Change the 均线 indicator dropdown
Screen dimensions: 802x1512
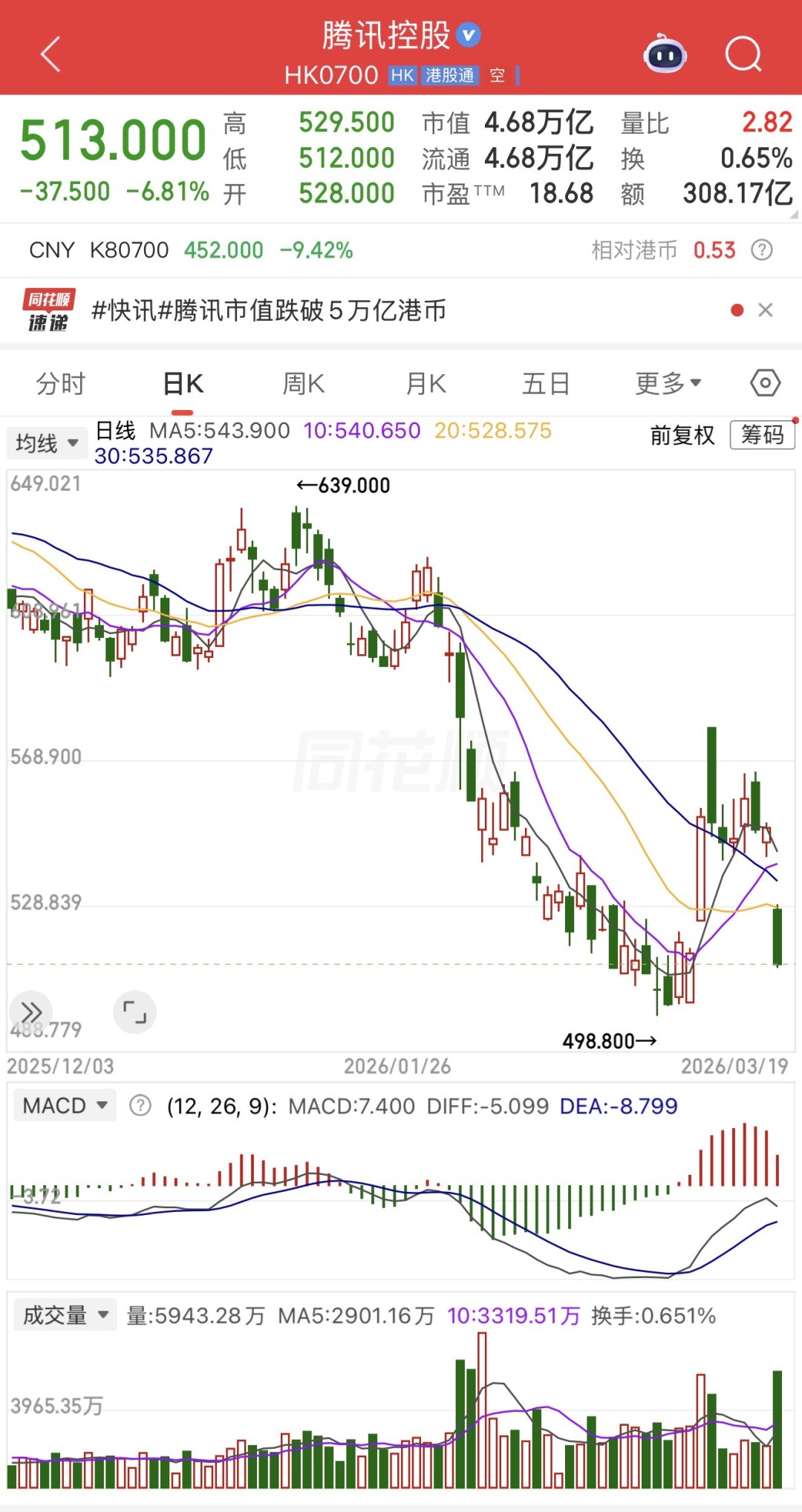click(47, 443)
